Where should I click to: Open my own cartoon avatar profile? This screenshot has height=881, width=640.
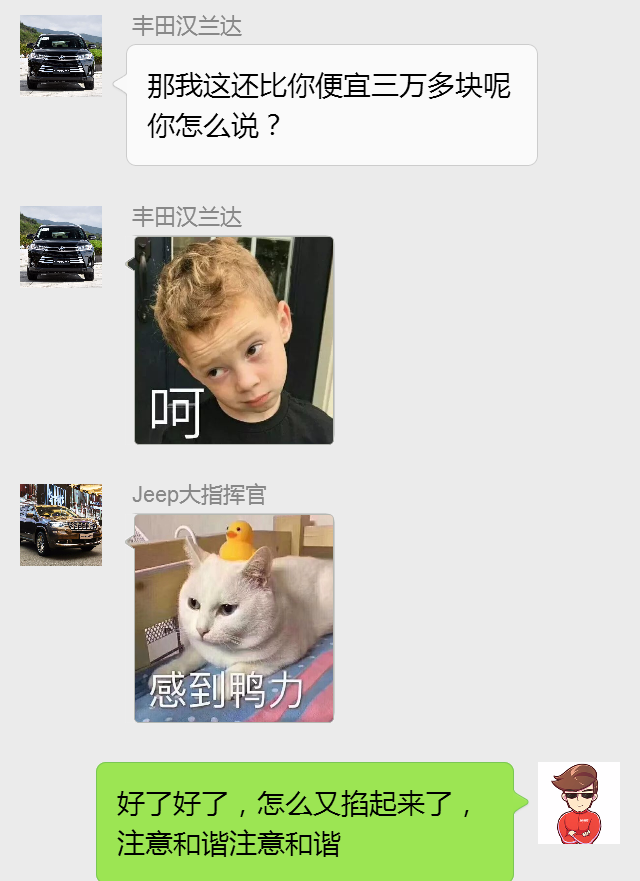click(x=578, y=802)
